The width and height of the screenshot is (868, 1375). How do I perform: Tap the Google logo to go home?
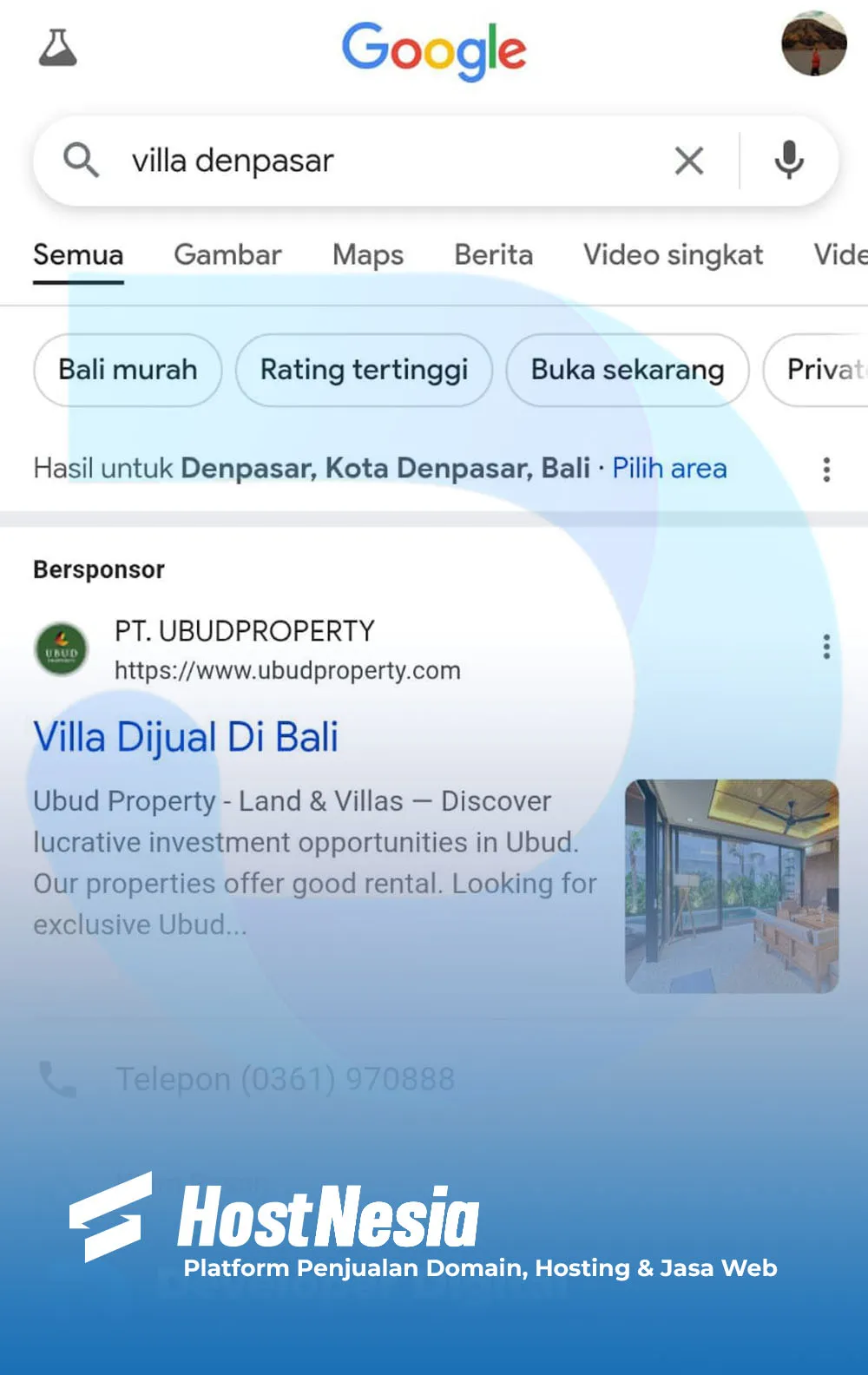[x=434, y=49]
